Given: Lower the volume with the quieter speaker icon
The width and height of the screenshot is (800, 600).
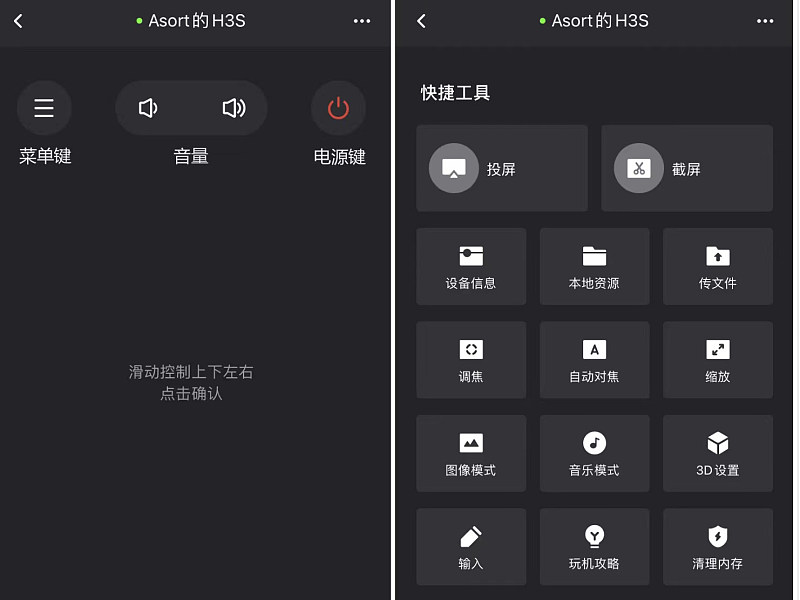Looking at the screenshot, I should pyautogui.click(x=148, y=108).
